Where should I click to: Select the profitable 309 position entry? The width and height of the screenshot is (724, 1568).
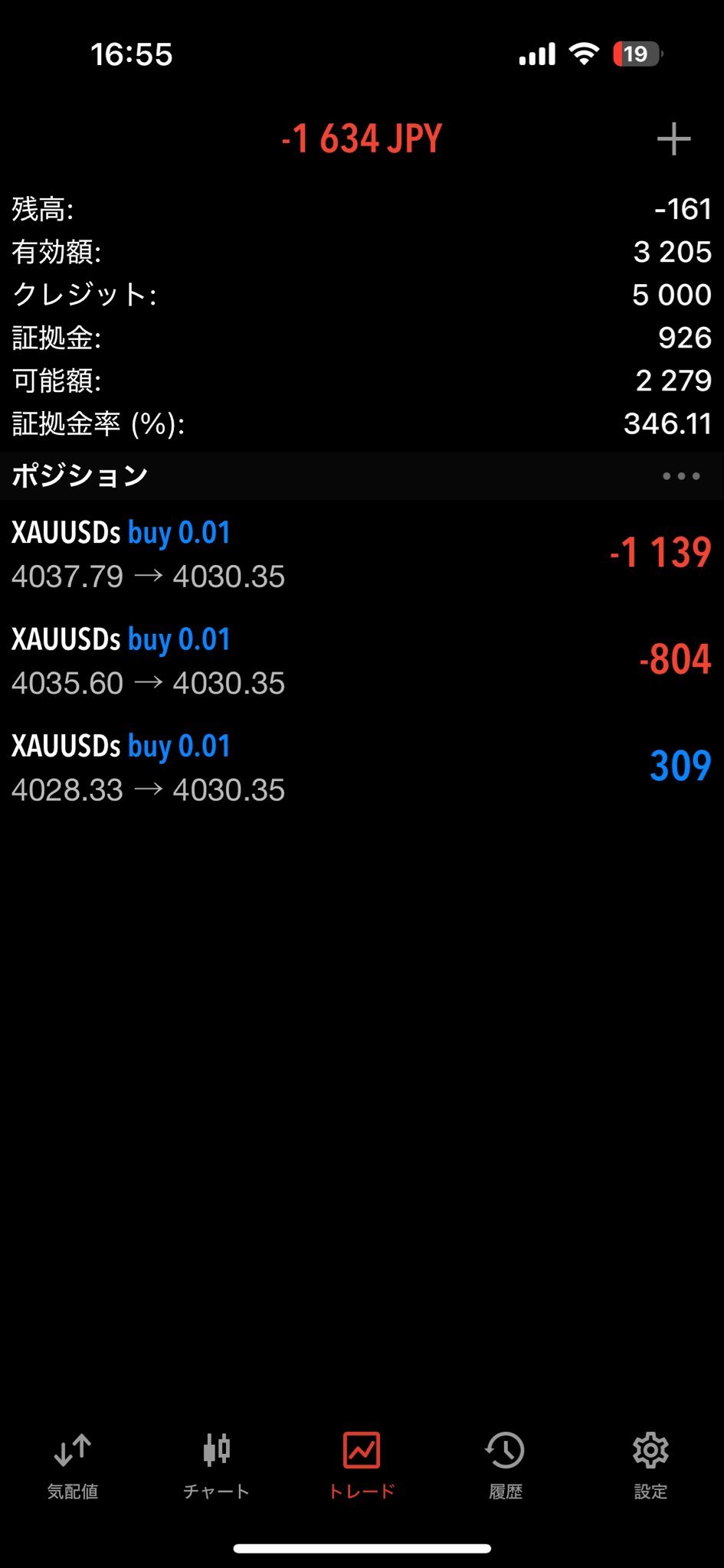(x=362, y=766)
